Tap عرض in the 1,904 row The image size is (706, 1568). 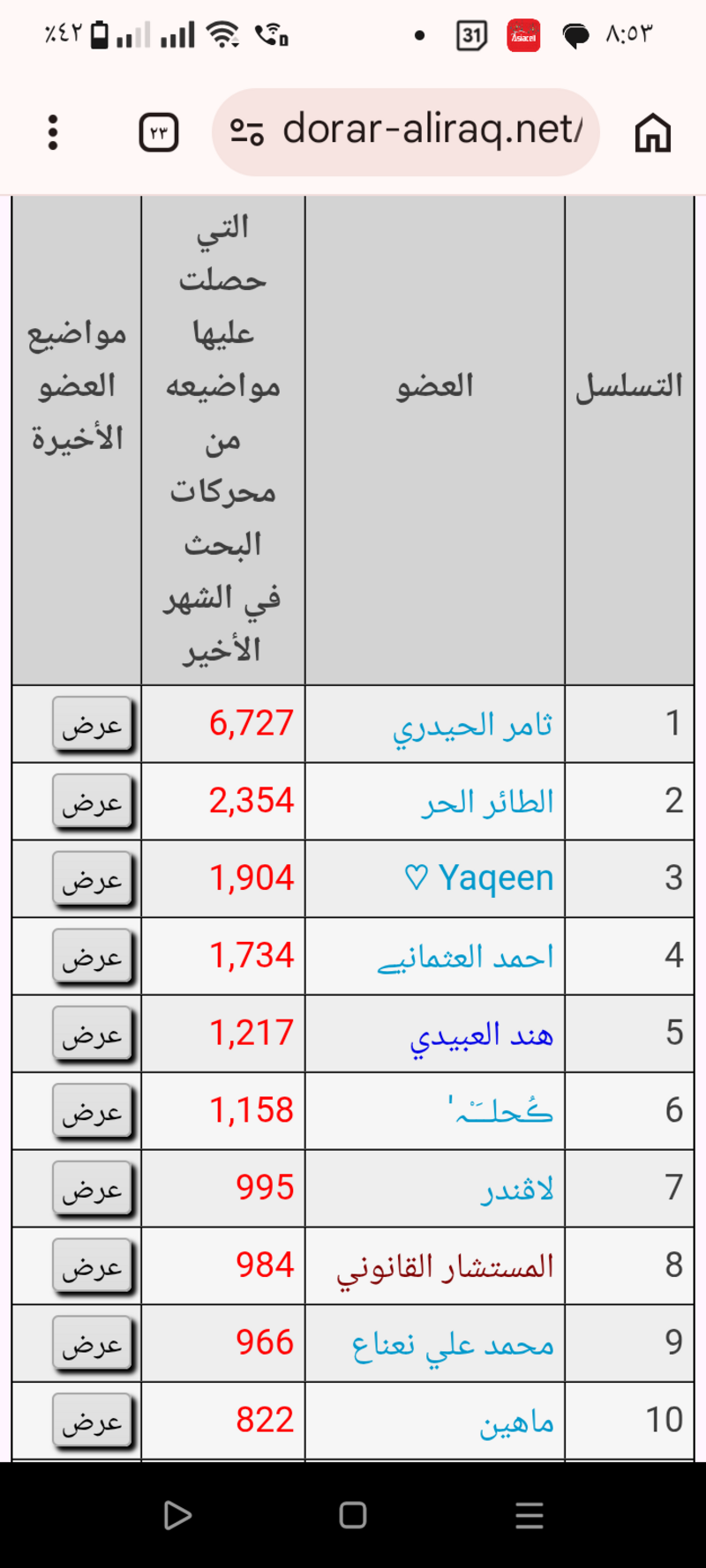(93, 879)
